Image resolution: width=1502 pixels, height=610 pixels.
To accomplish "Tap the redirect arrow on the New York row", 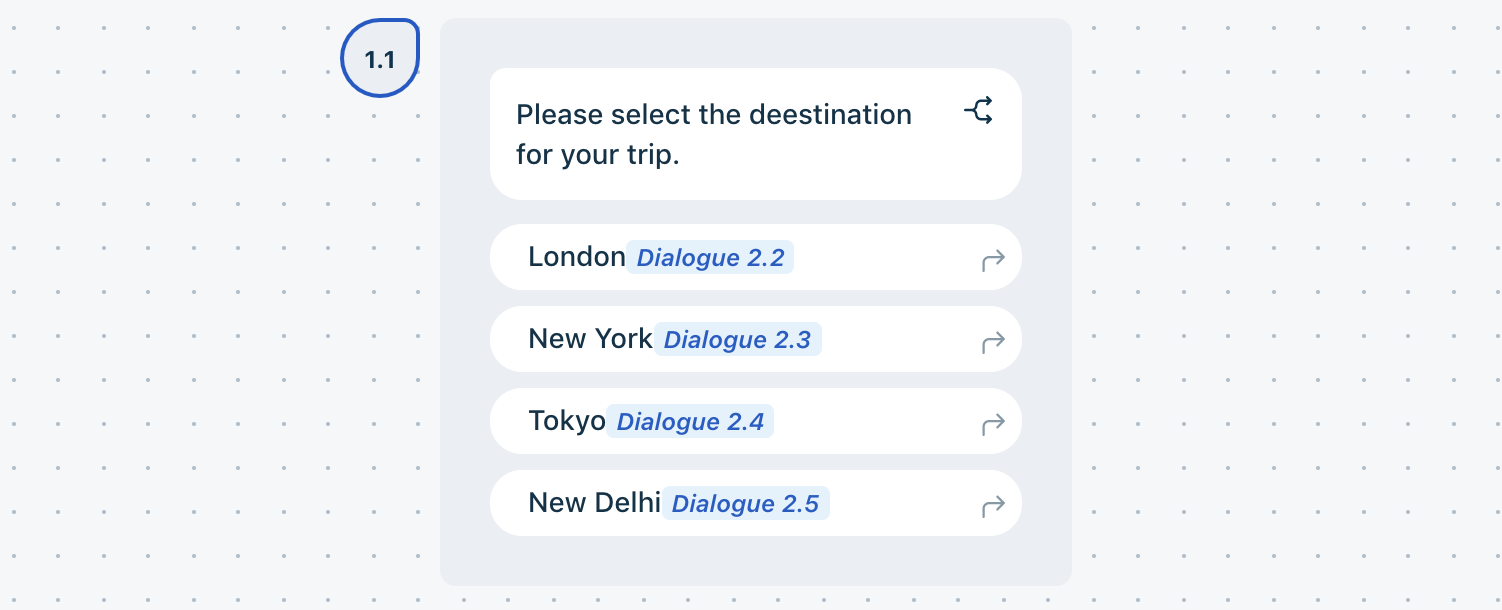I will tap(993, 344).
